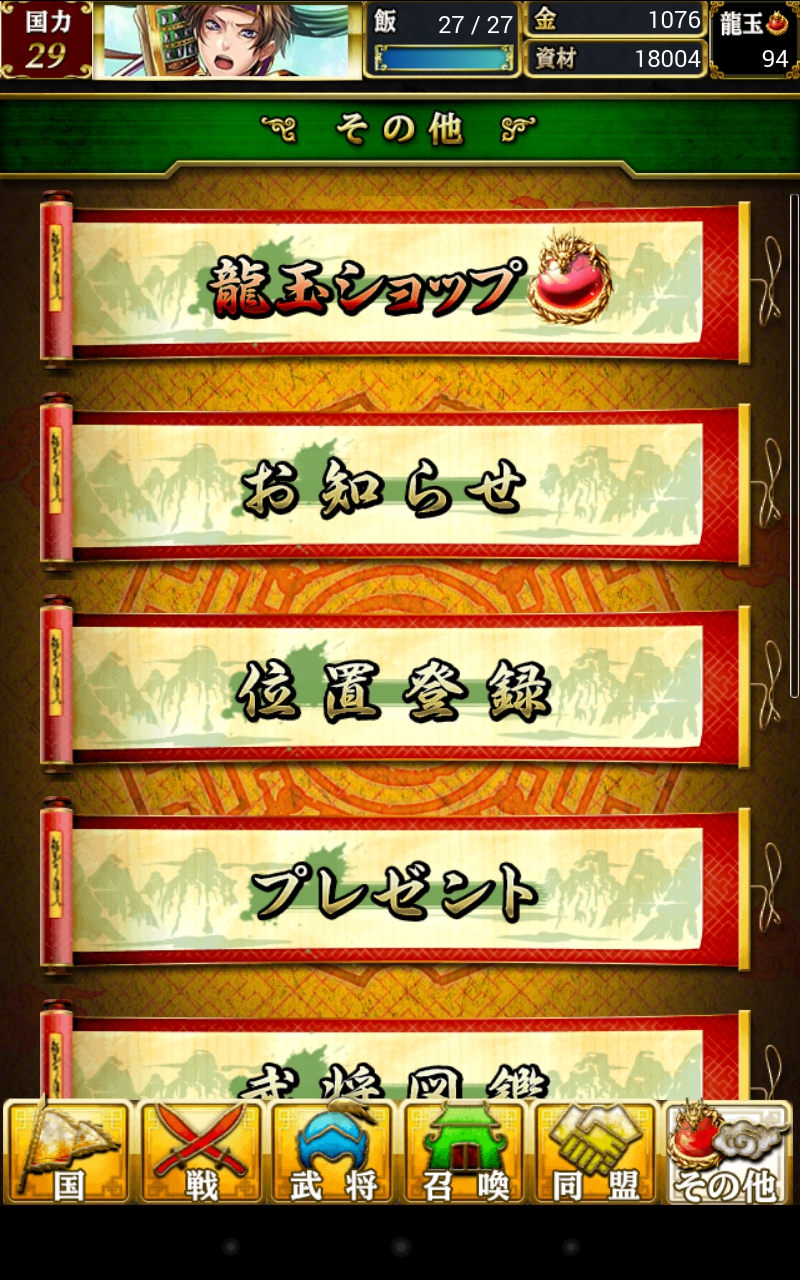The image size is (800, 1280).
Task: Go to the 武将 tab
Action: 333,1153
